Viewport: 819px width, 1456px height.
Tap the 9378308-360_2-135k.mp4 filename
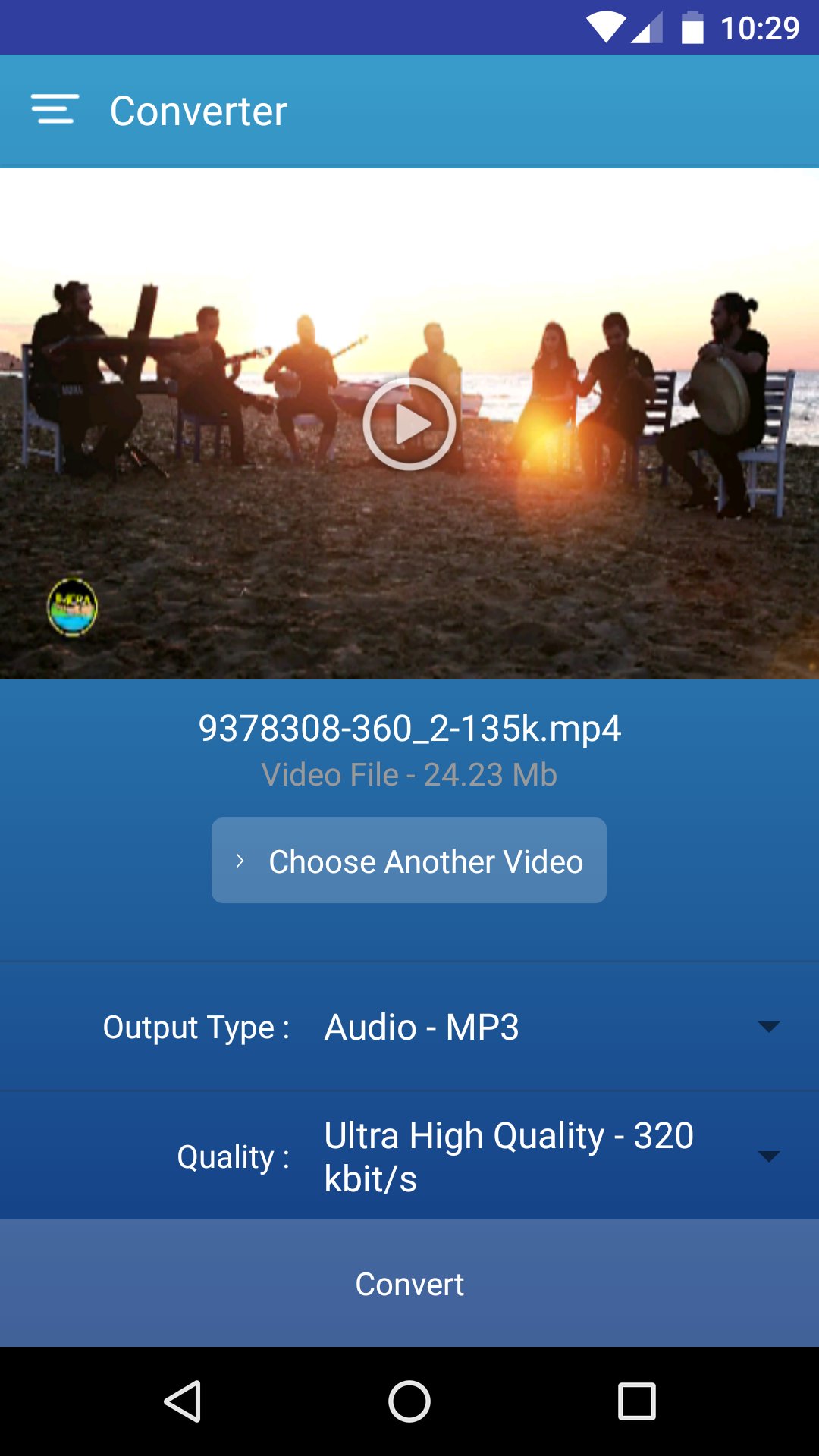coord(409,728)
